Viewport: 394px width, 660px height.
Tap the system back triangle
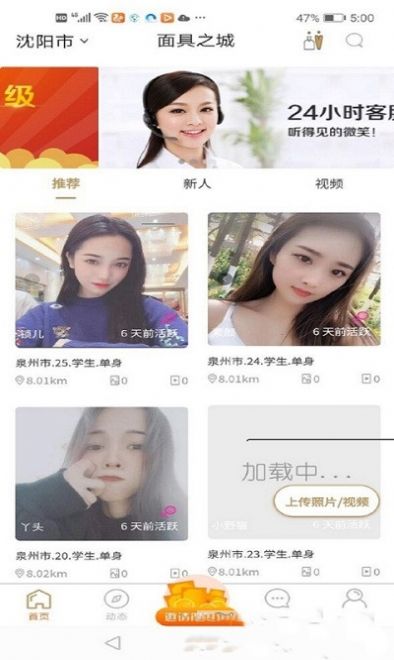(x=113, y=643)
